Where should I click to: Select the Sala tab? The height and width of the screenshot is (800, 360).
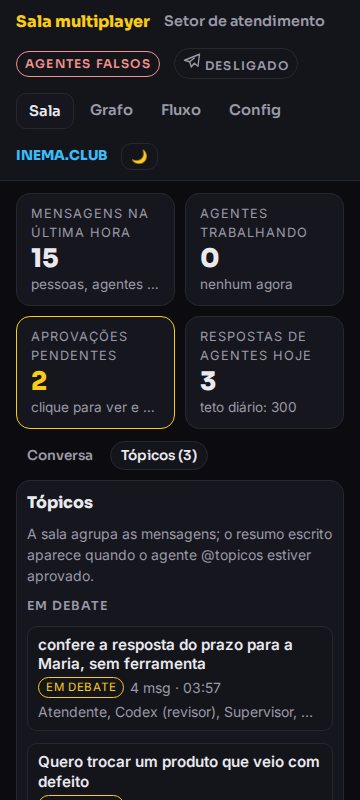click(45, 111)
